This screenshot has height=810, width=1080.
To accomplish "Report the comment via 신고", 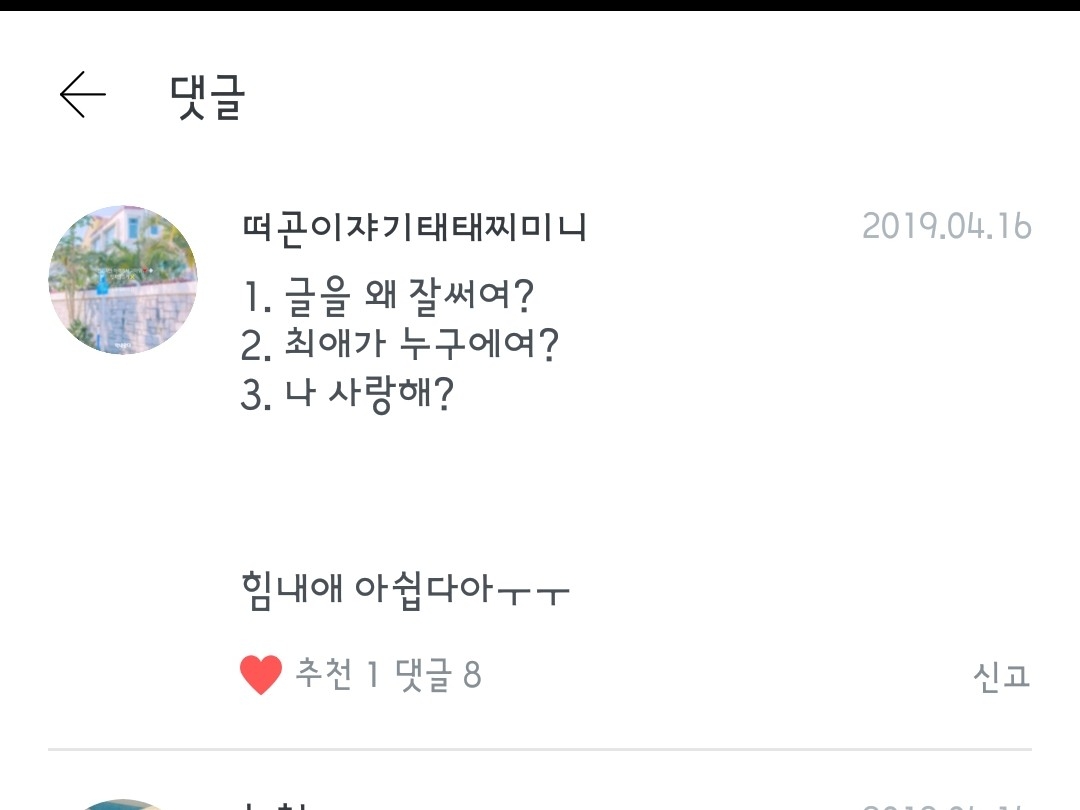I will (x=1001, y=676).
